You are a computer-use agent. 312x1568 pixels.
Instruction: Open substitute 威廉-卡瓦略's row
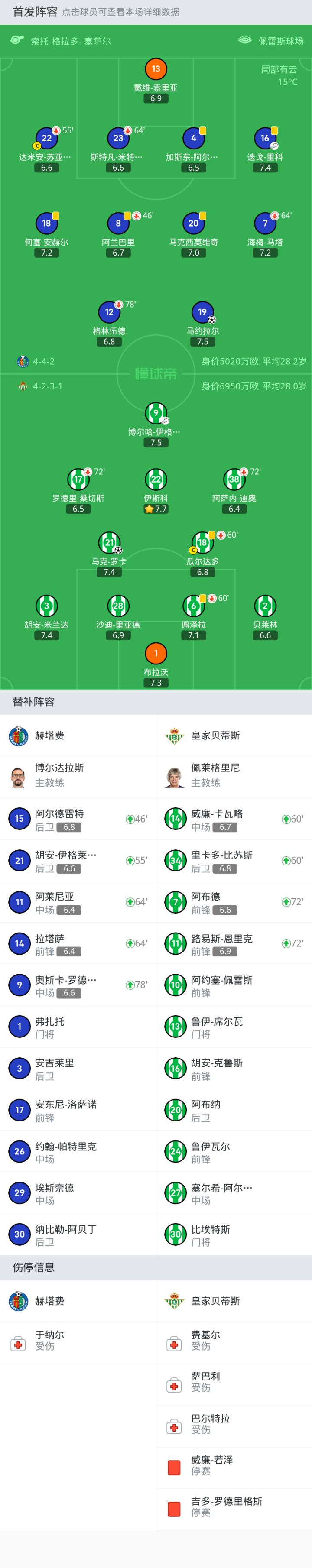coord(234,819)
